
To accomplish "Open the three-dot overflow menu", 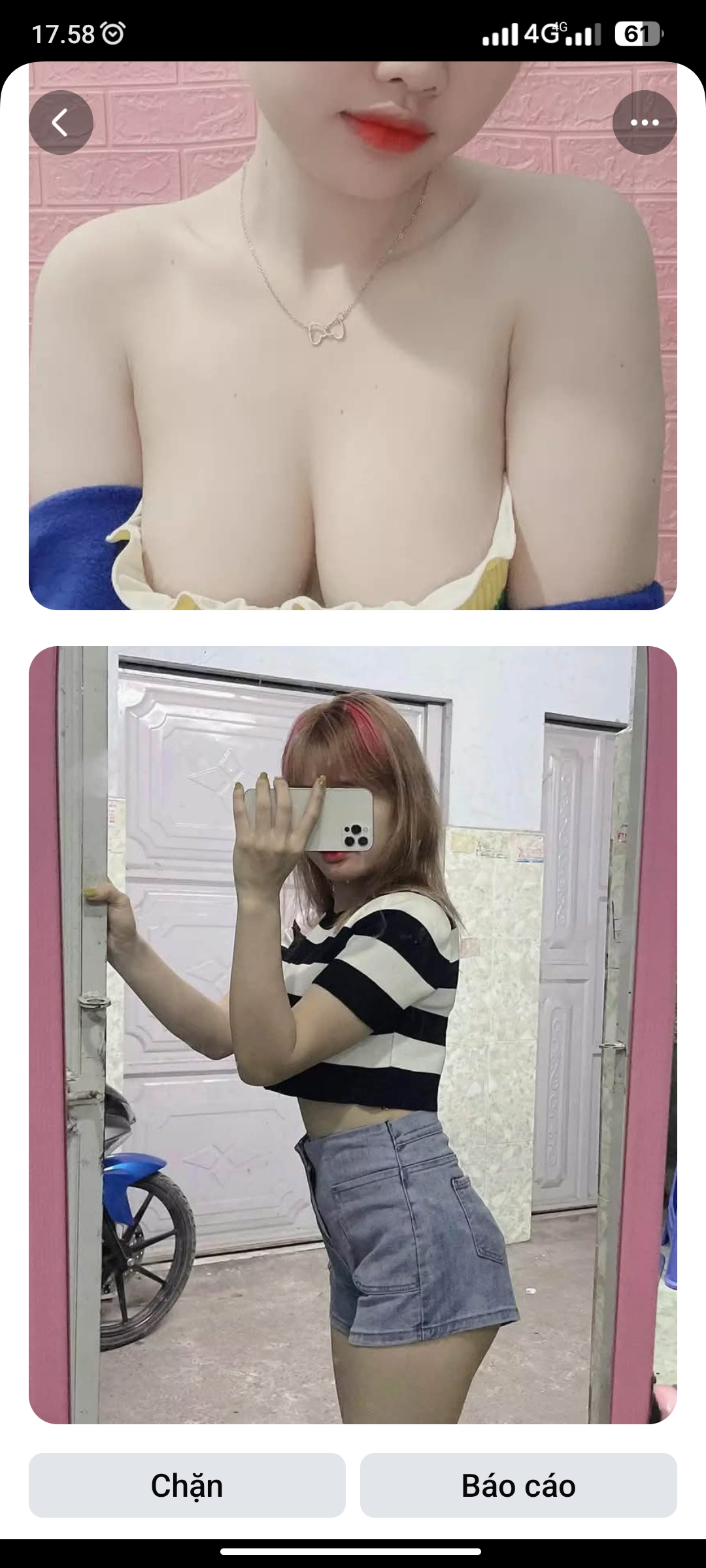I will tap(644, 122).
